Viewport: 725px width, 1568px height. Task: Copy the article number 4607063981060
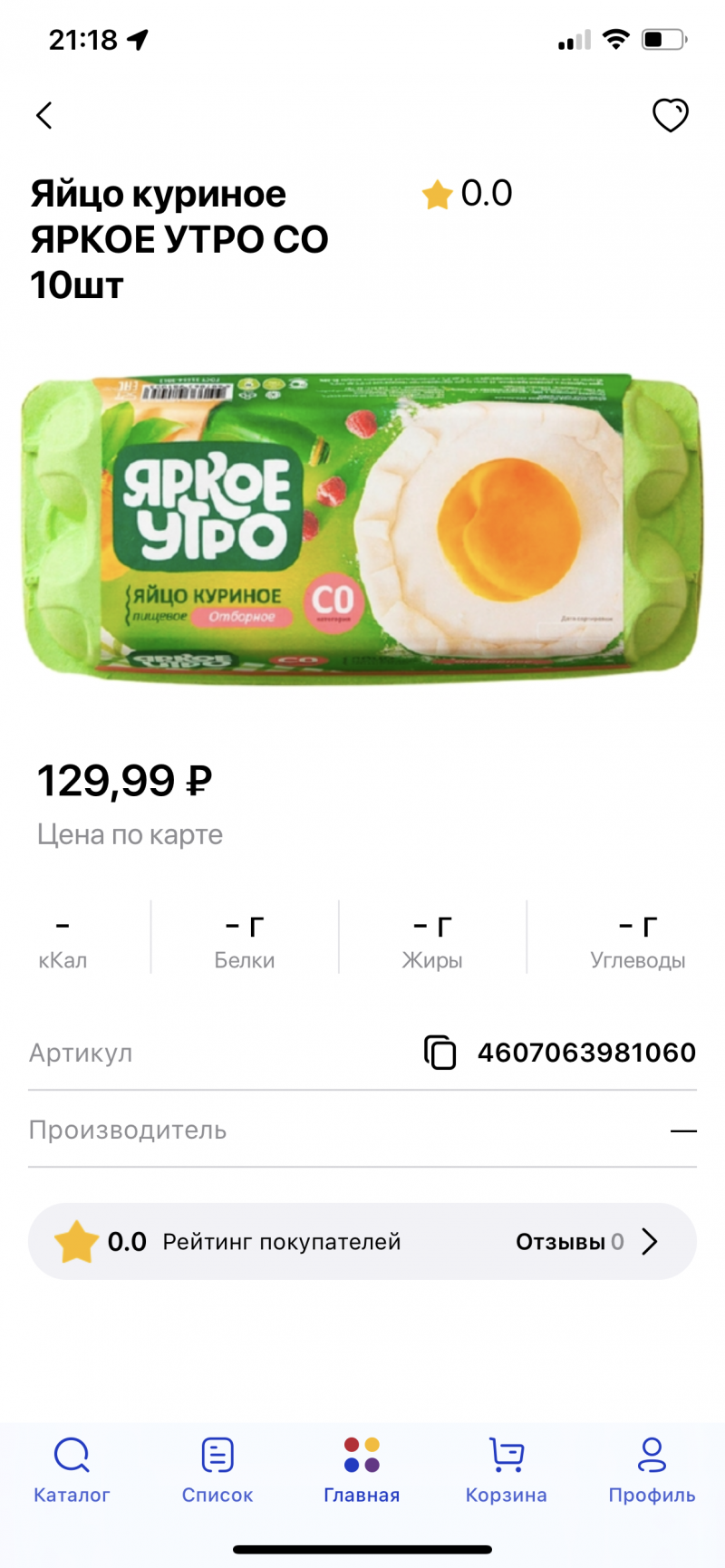(x=440, y=1053)
